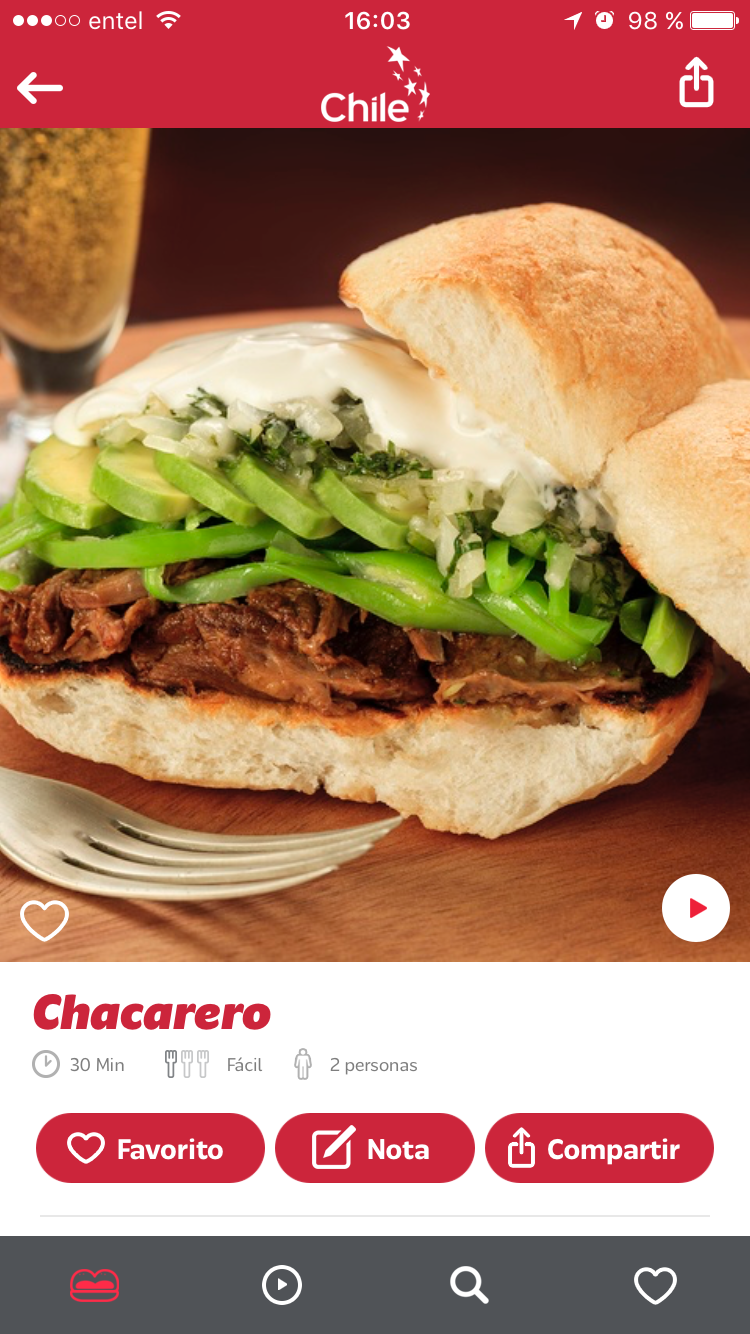Switch to the recipes sandwich tab
750x1334 pixels.
[94, 1285]
